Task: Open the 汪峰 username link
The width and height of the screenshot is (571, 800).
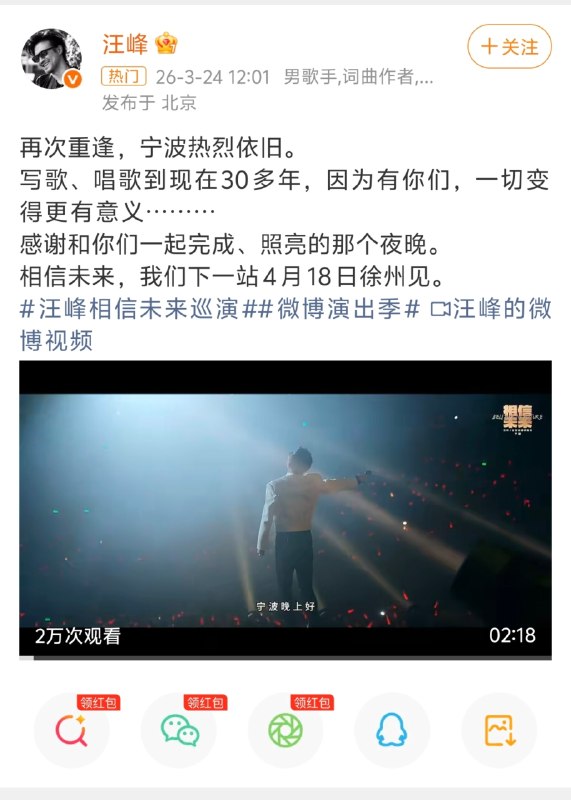Action: 125,44
